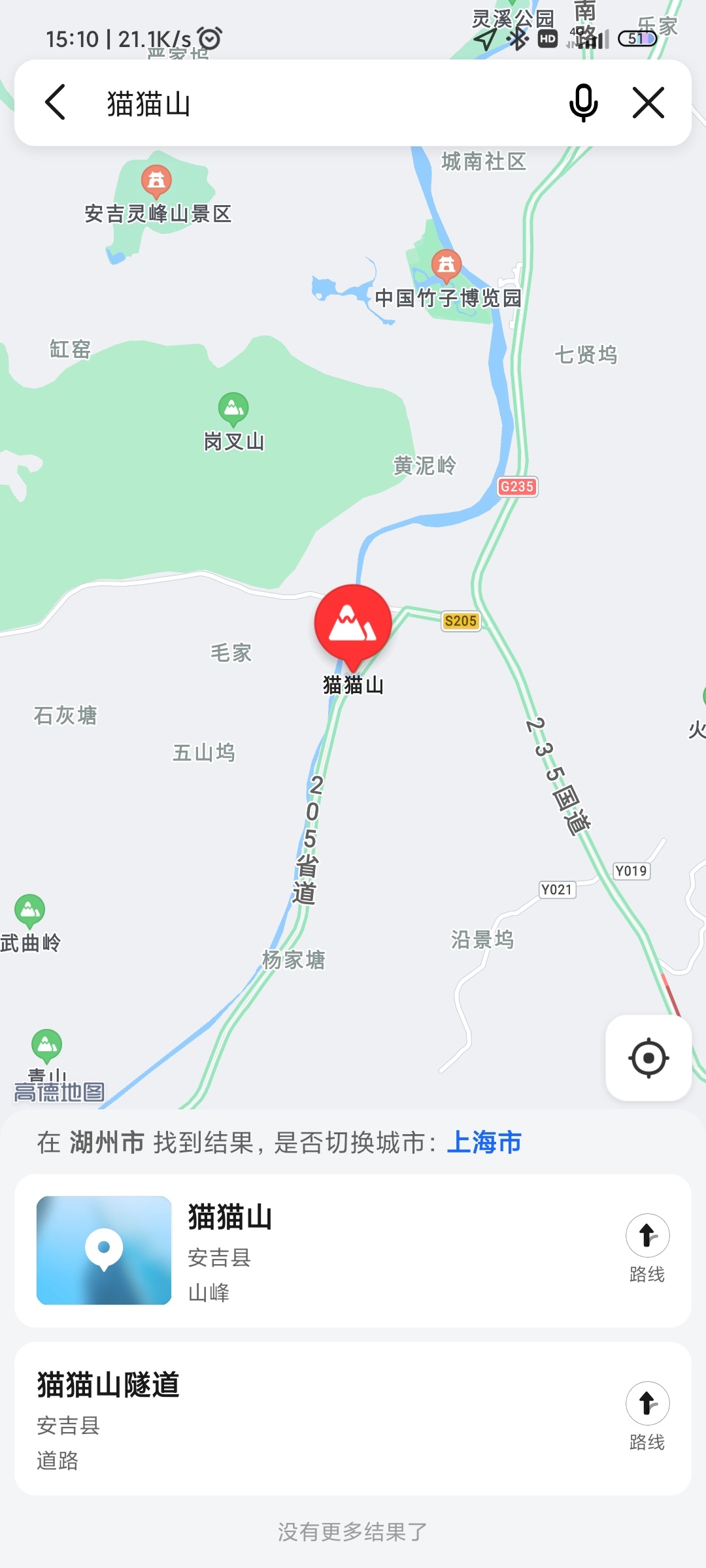
Task: Select the 武曲岭 mountain marker
Action: tap(29, 909)
